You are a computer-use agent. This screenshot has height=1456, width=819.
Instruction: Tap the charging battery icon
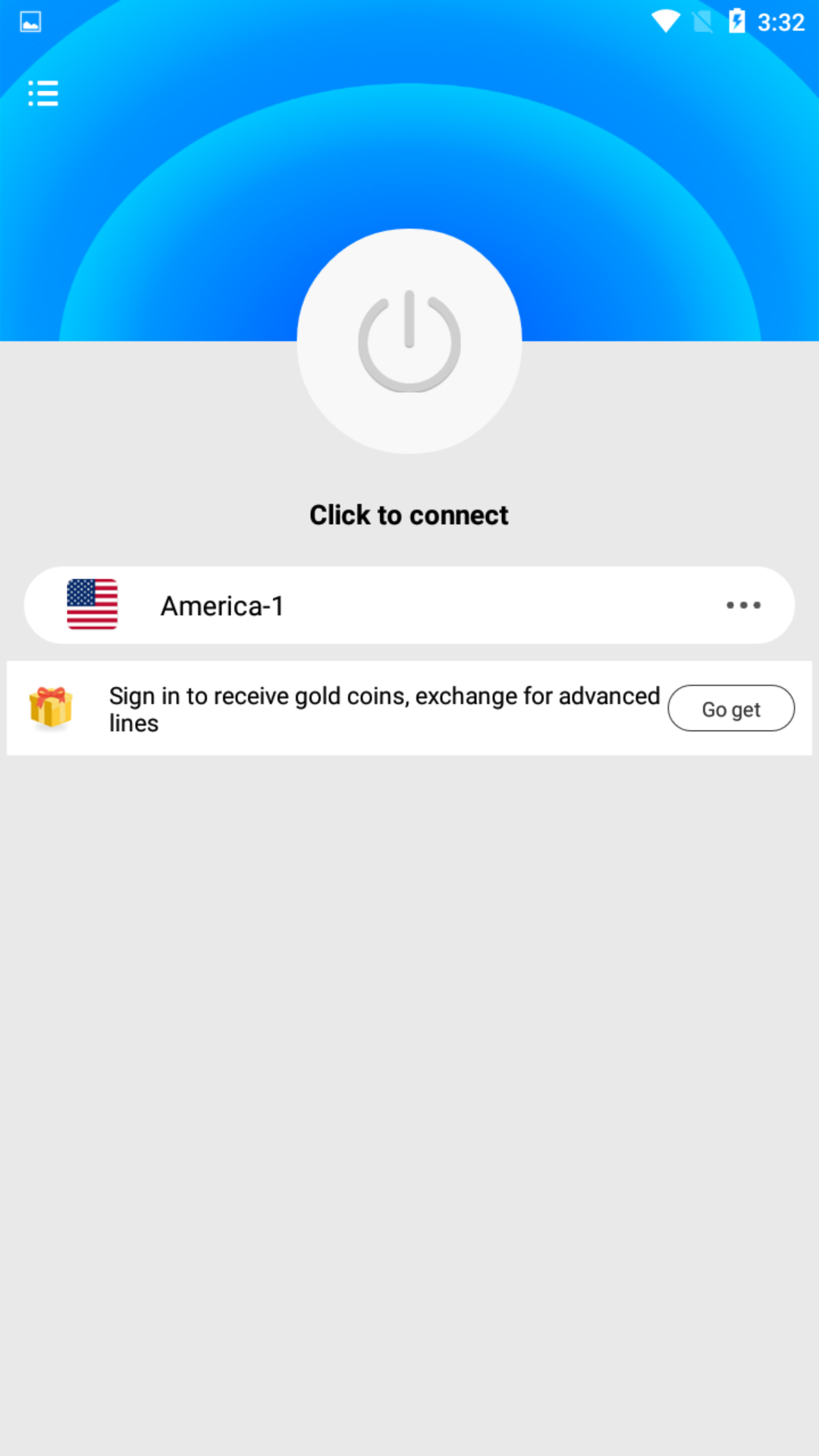pos(736,22)
